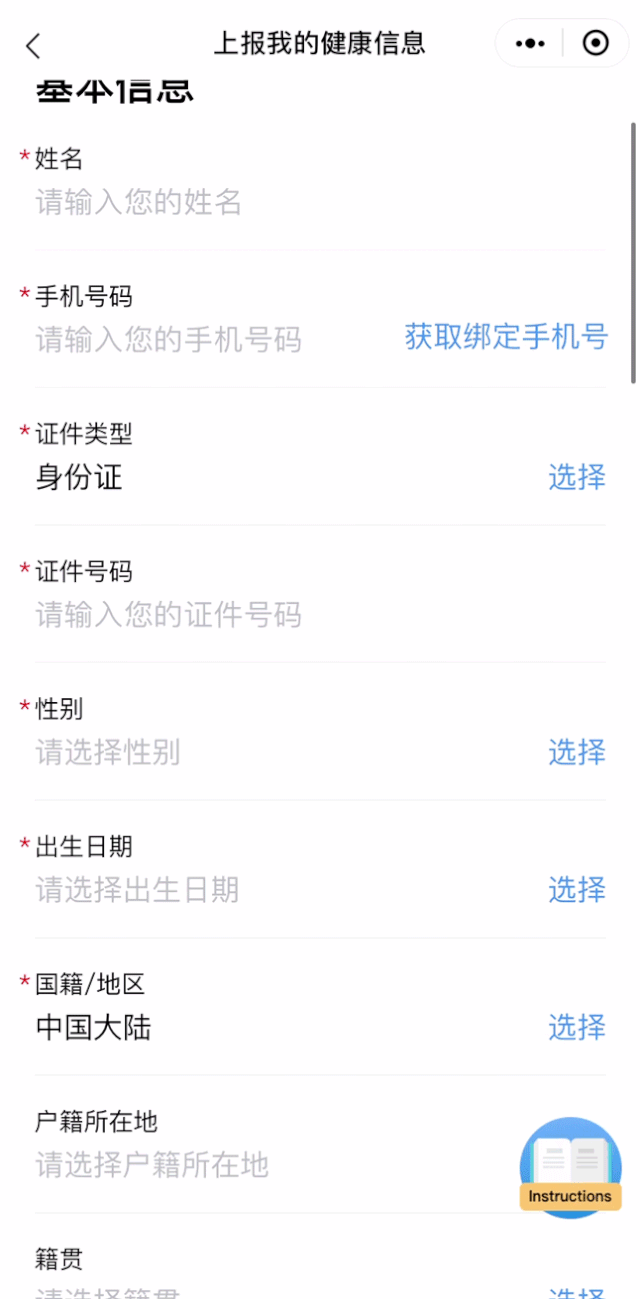Focus the 手机号码 phone number field

200,340
